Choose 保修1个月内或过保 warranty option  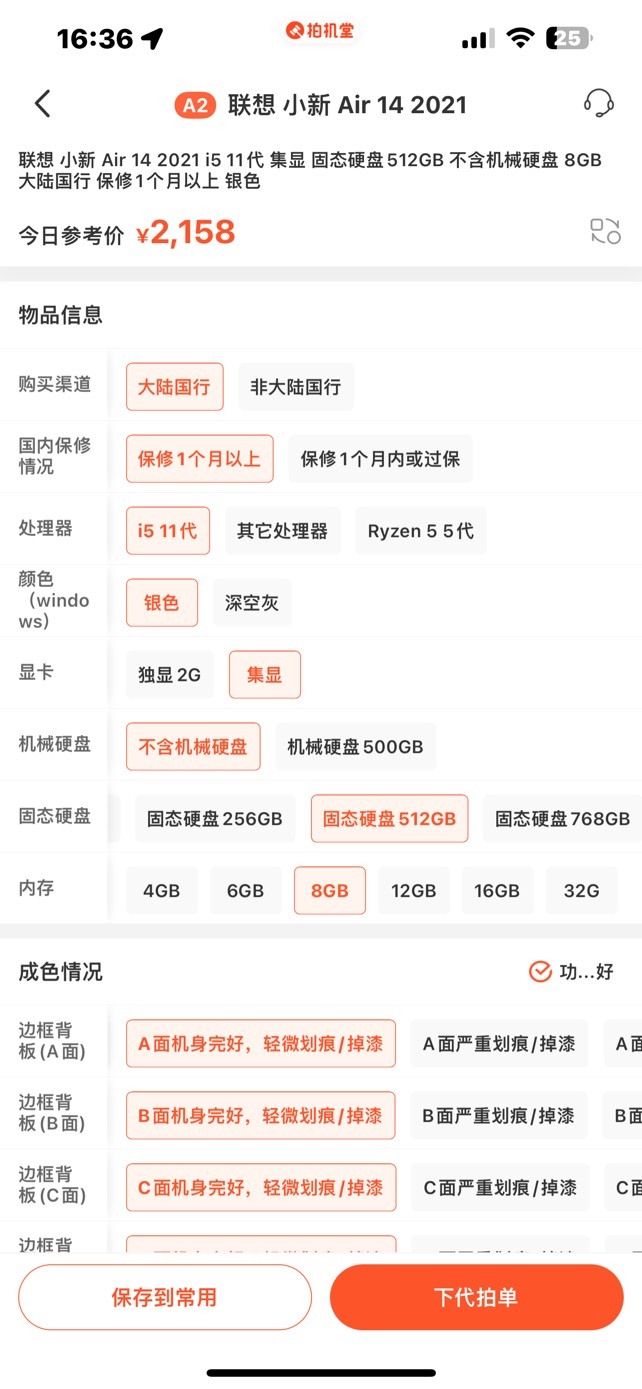(x=380, y=459)
